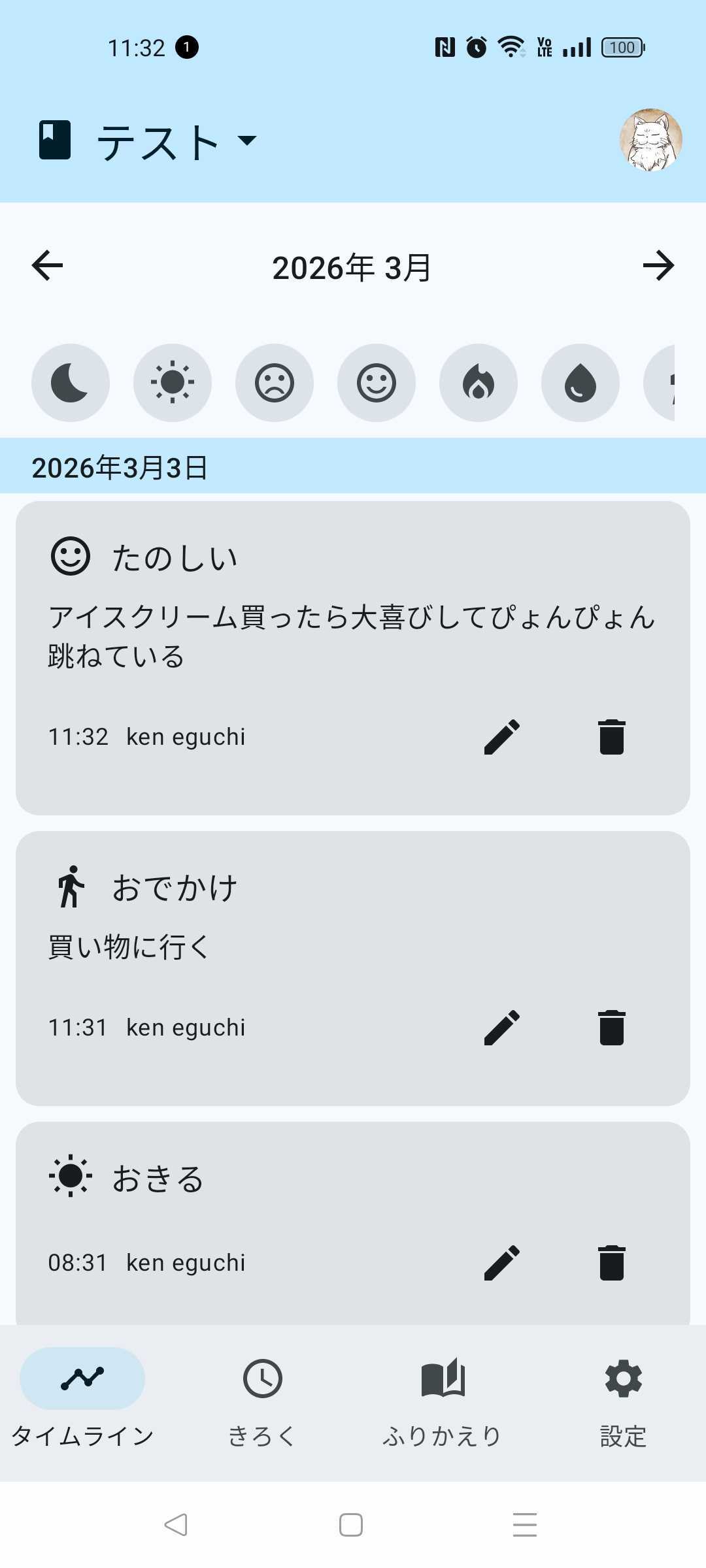Viewport: 706px width, 1568px height.
Task: Edit the たのしい entry with the pencil icon
Action: point(502,736)
